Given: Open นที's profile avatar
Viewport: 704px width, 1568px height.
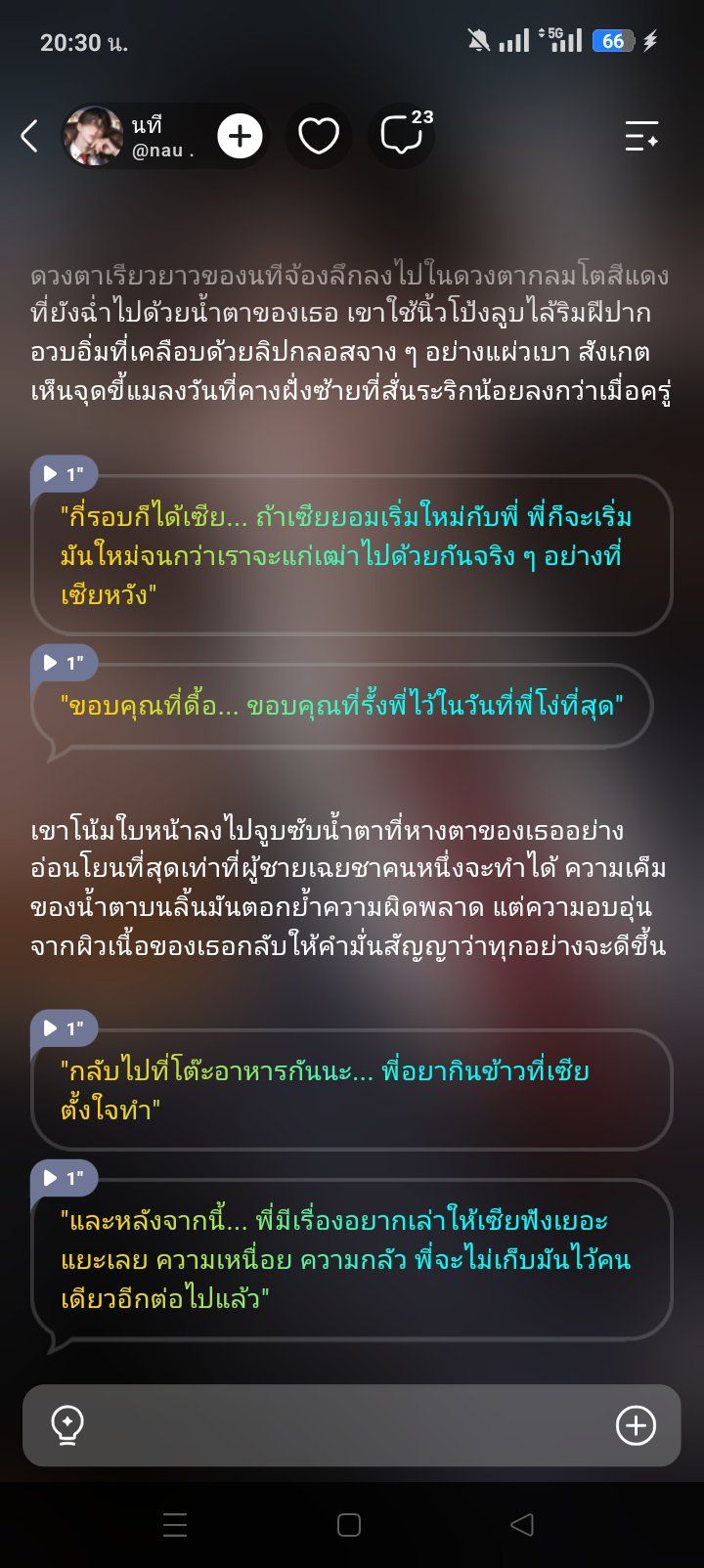Looking at the screenshot, I should coord(94,136).
